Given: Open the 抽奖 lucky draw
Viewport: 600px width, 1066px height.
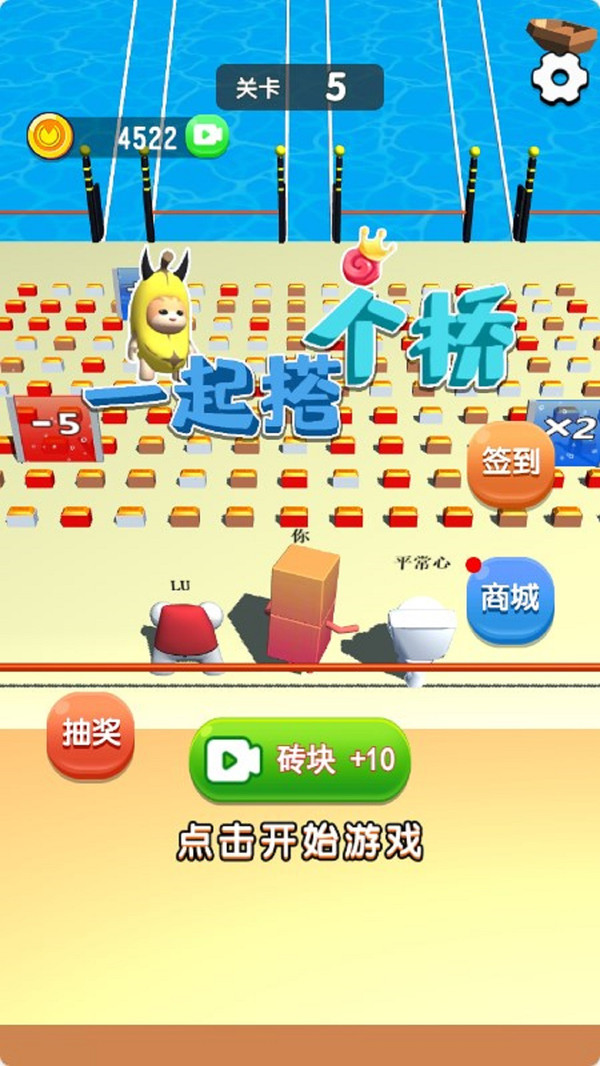Looking at the screenshot, I should (x=91, y=733).
